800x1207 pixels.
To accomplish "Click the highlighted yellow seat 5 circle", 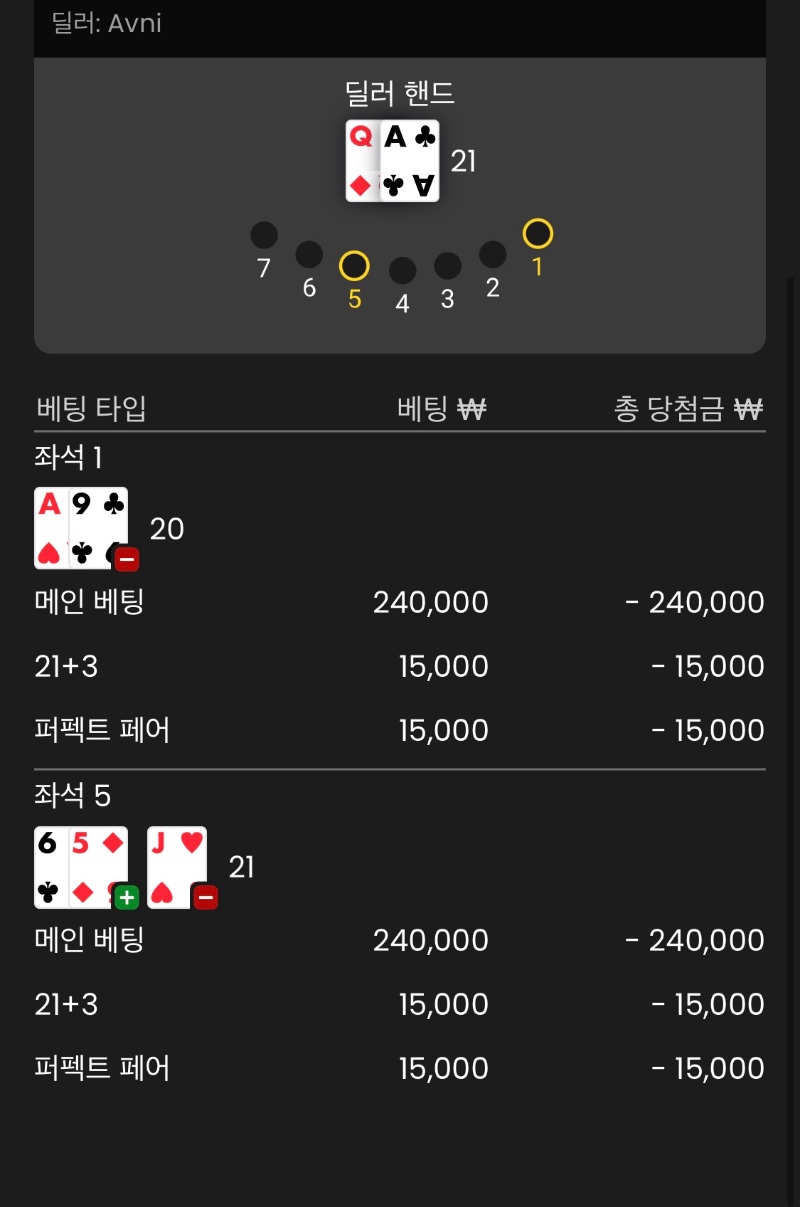I will 354,267.
